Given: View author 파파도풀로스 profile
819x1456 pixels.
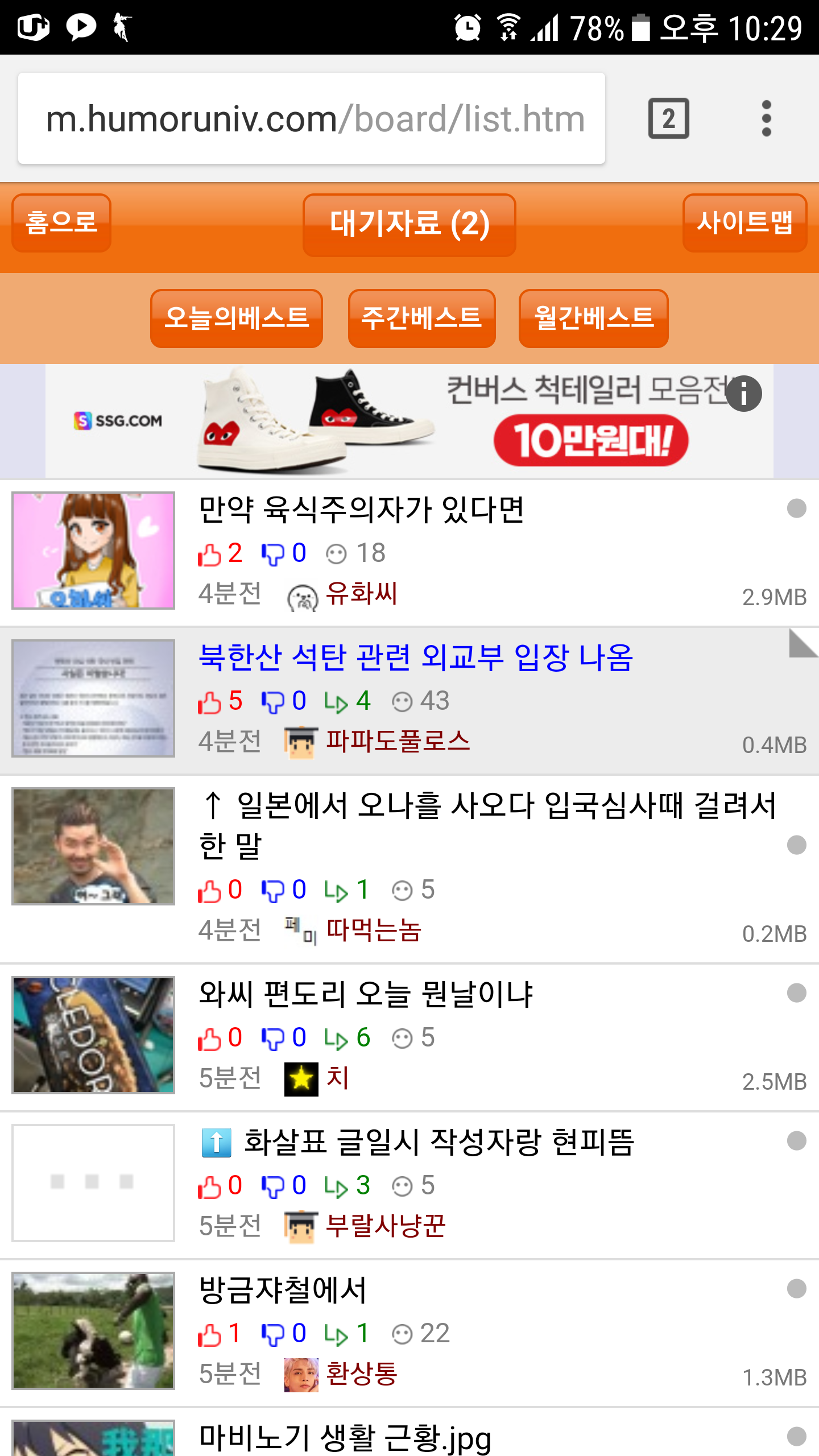Looking at the screenshot, I should click(x=398, y=741).
